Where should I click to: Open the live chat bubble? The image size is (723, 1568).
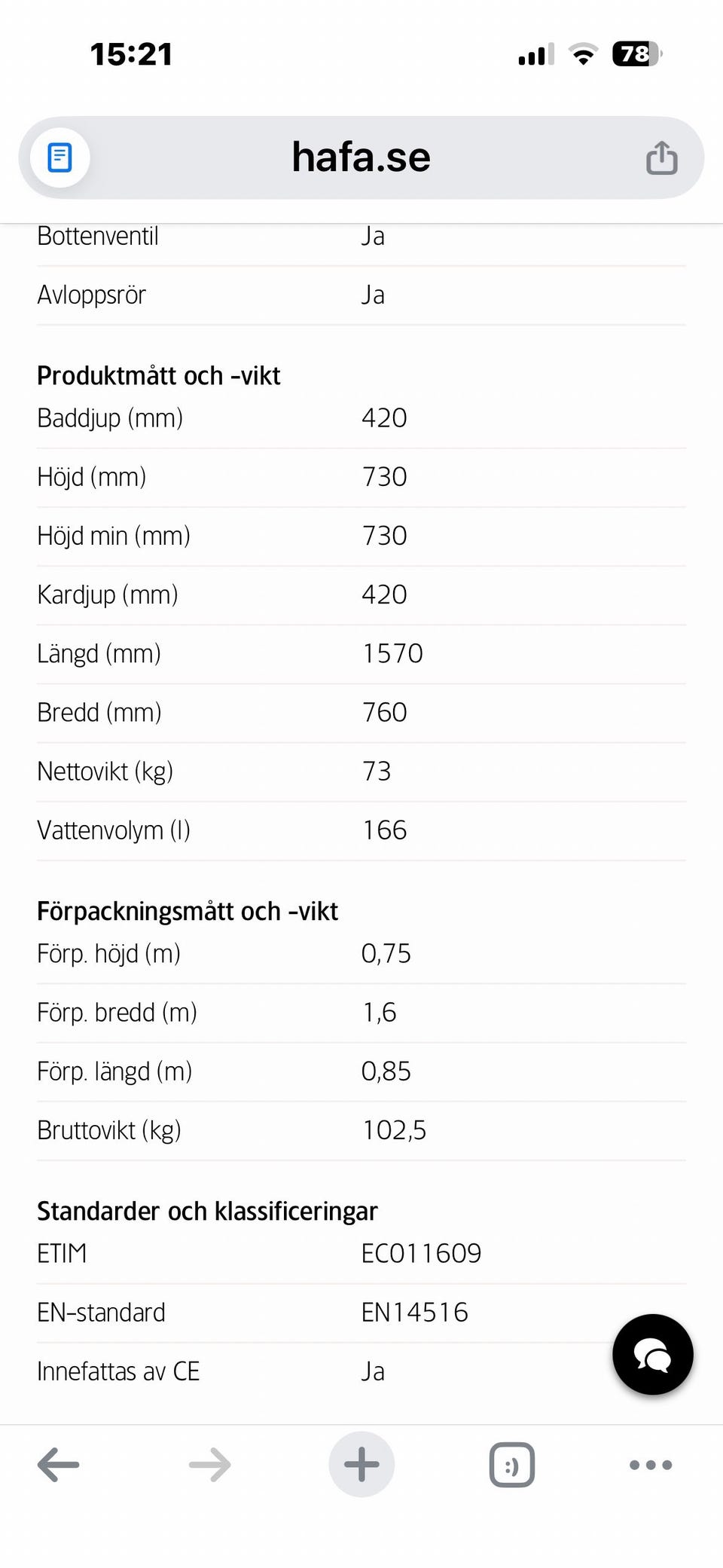click(653, 1355)
